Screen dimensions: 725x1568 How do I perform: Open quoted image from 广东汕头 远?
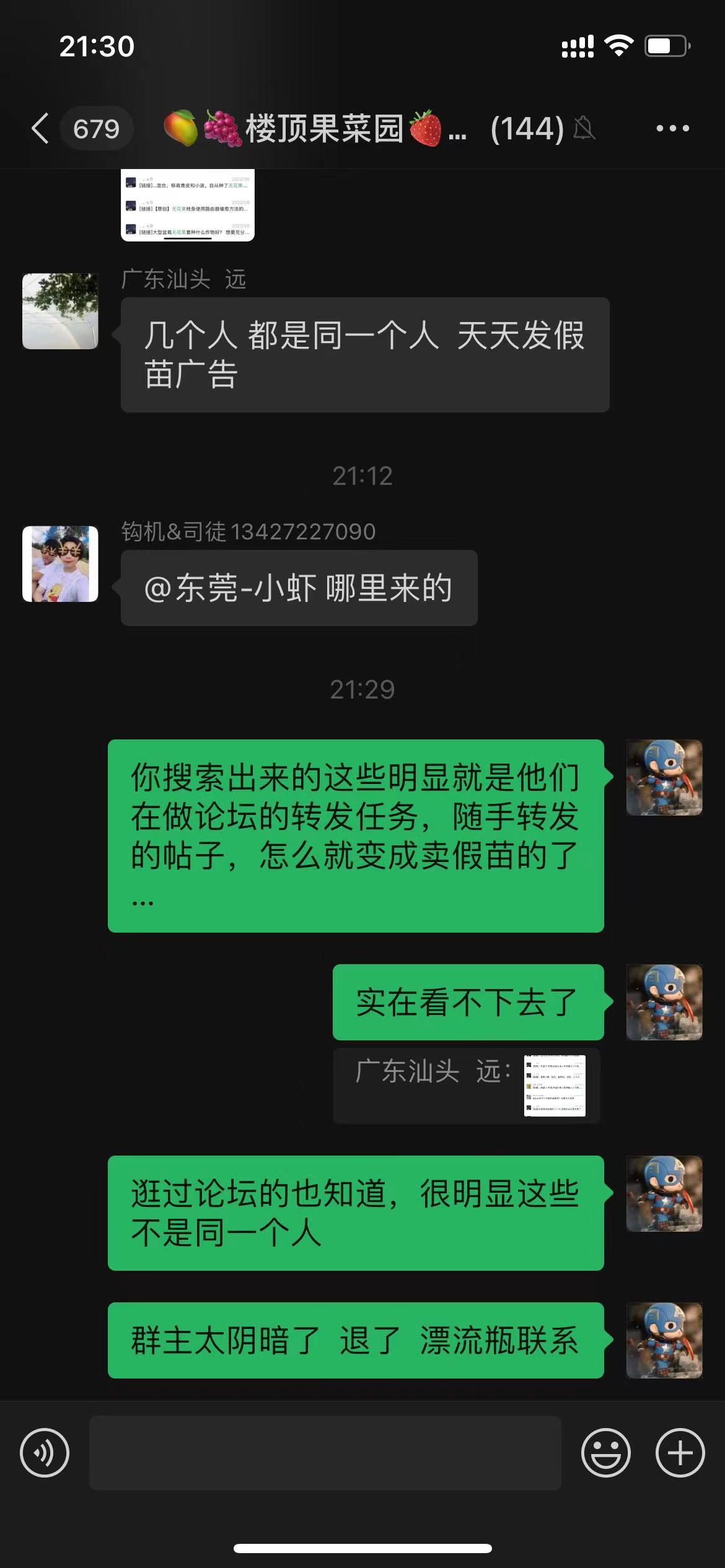click(554, 1086)
